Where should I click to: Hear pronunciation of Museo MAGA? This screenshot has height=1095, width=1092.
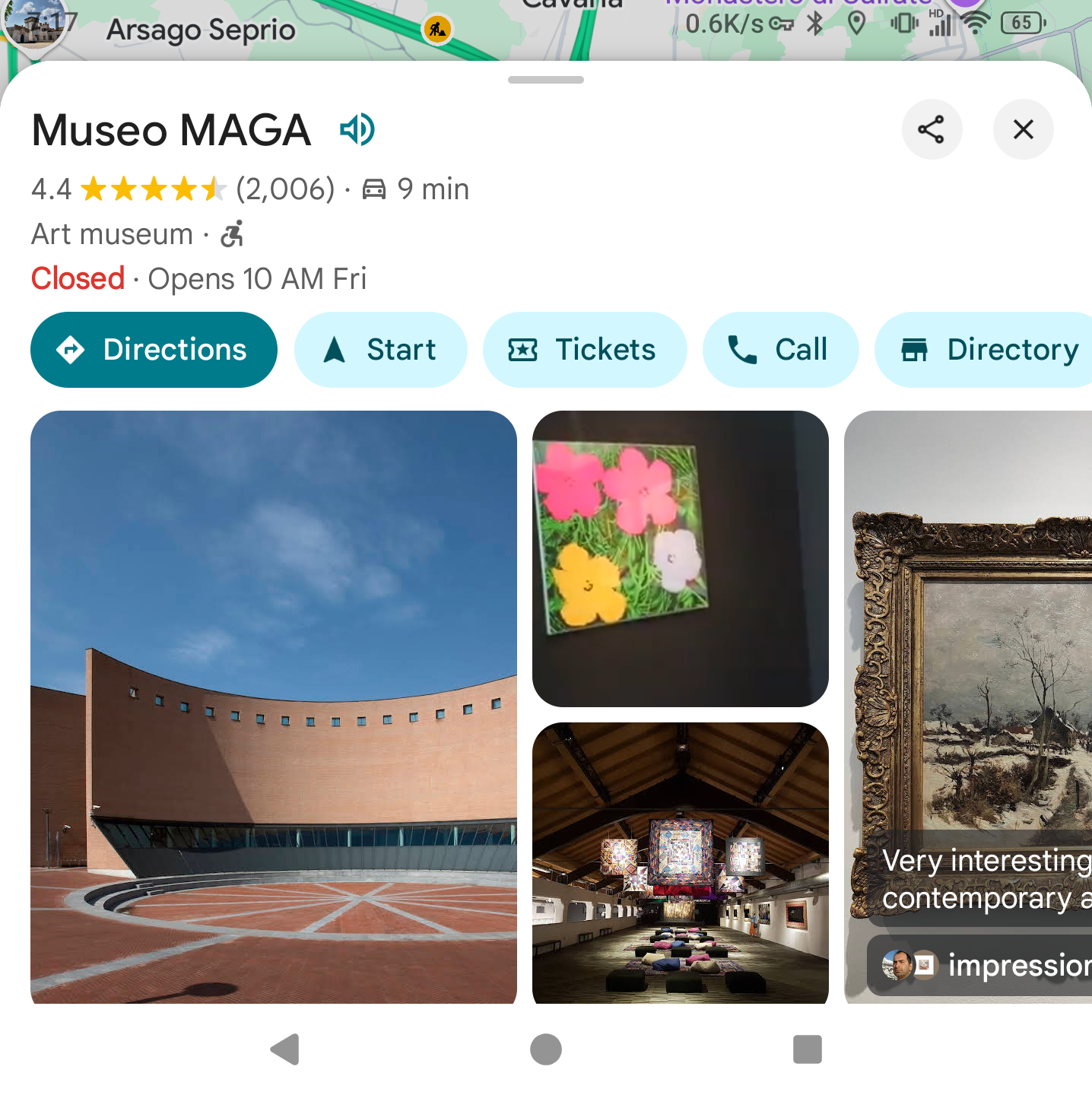[x=357, y=129]
